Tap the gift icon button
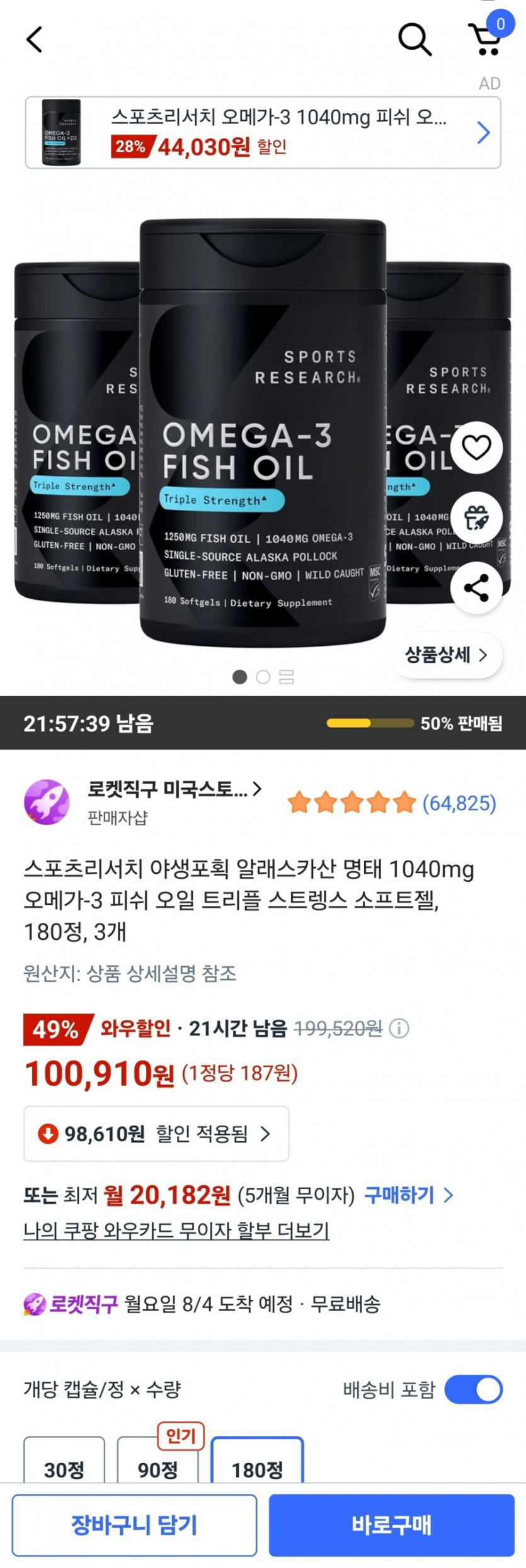526x1568 pixels. pos(476,517)
